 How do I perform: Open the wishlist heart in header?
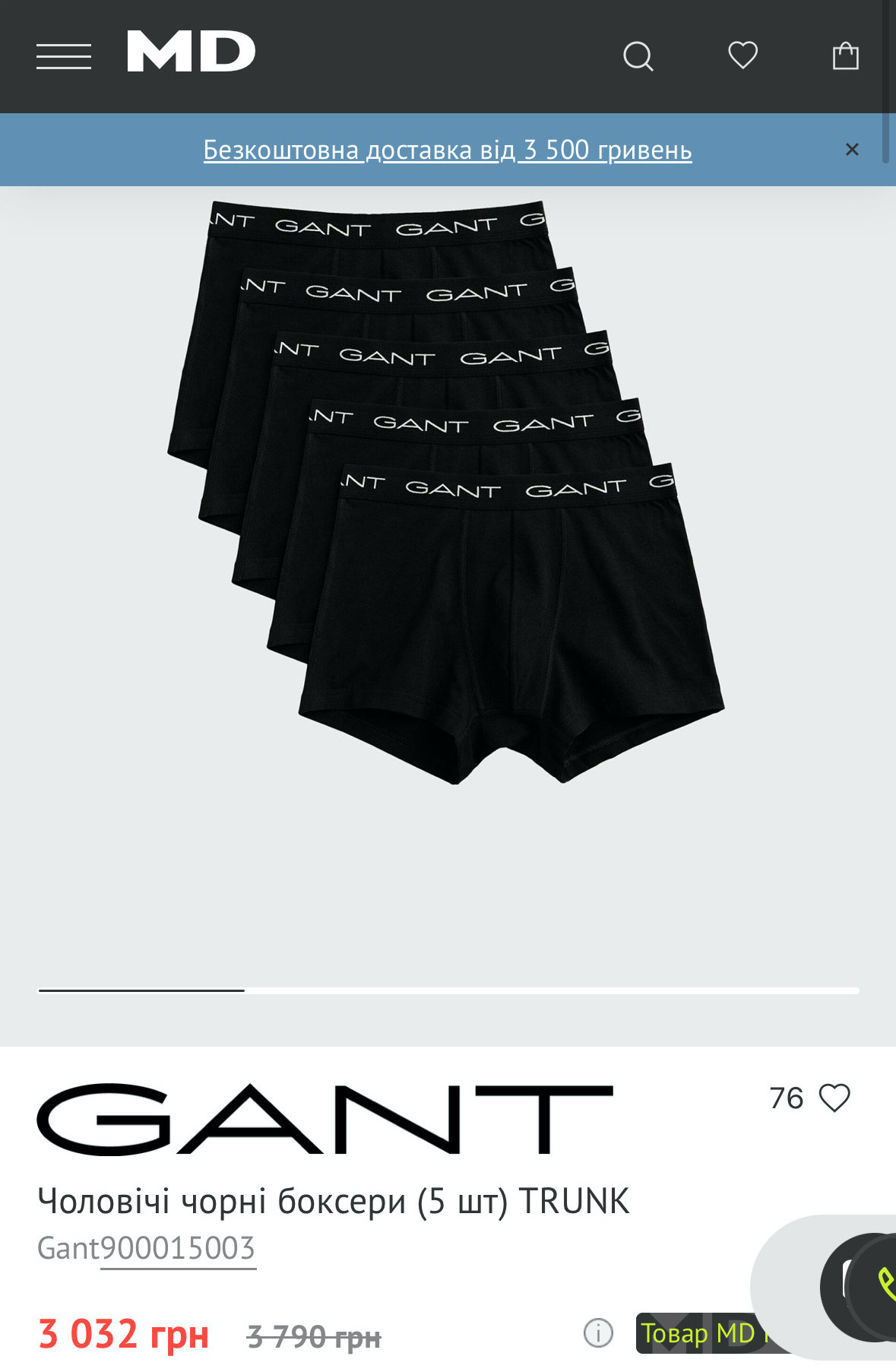742,55
